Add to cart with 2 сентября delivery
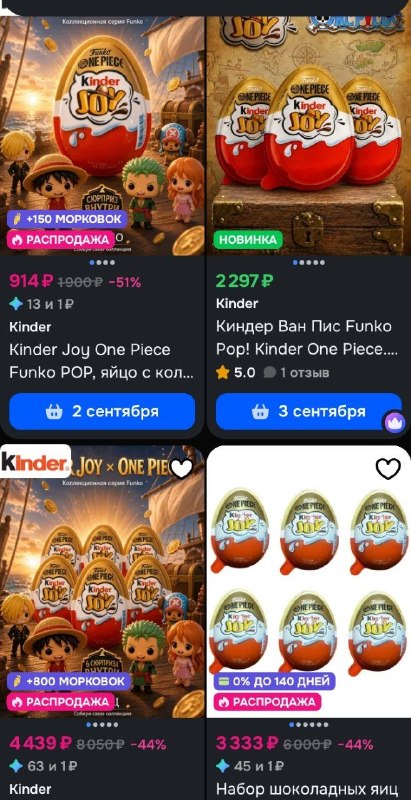The width and height of the screenshot is (411, 800). click(x=102, y=411)
